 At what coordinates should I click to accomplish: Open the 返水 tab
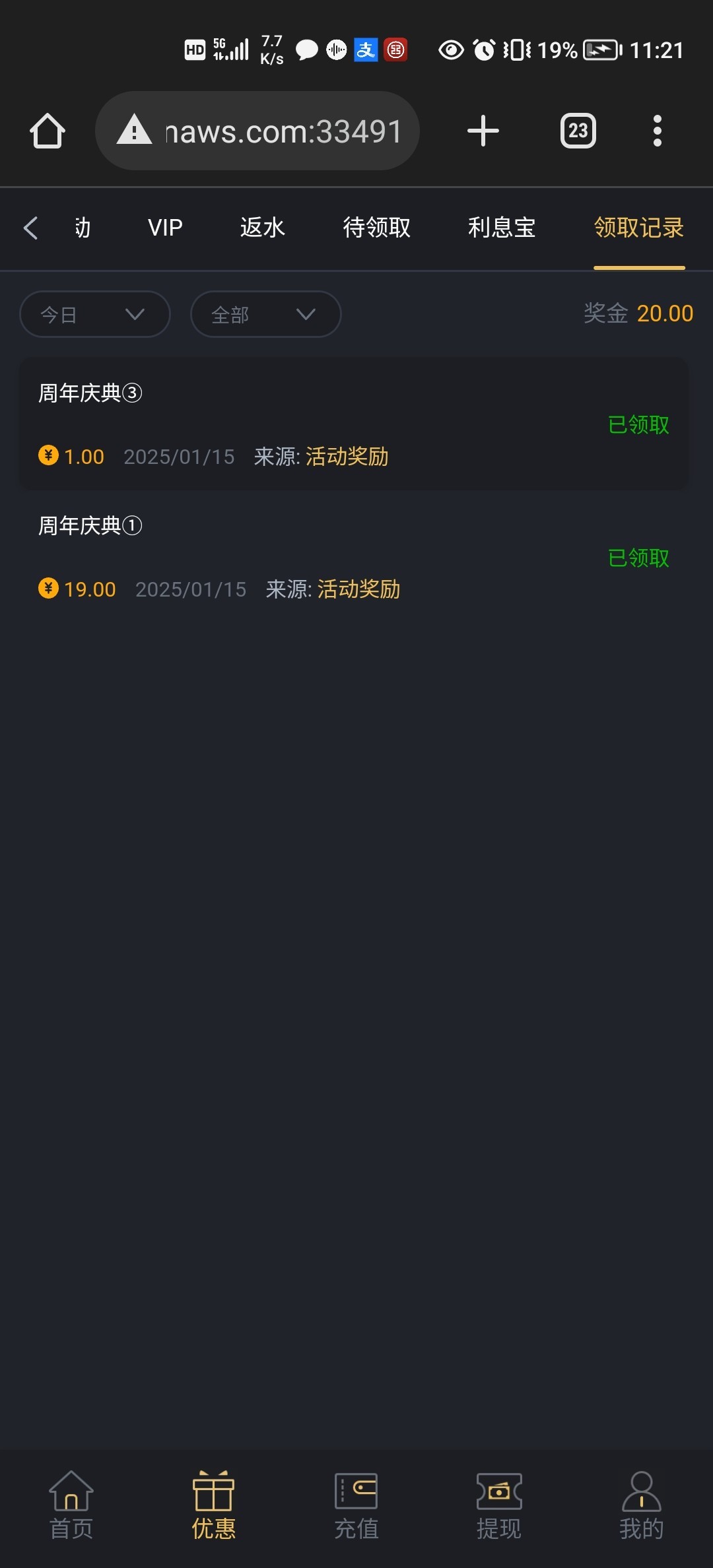[262, 228]
